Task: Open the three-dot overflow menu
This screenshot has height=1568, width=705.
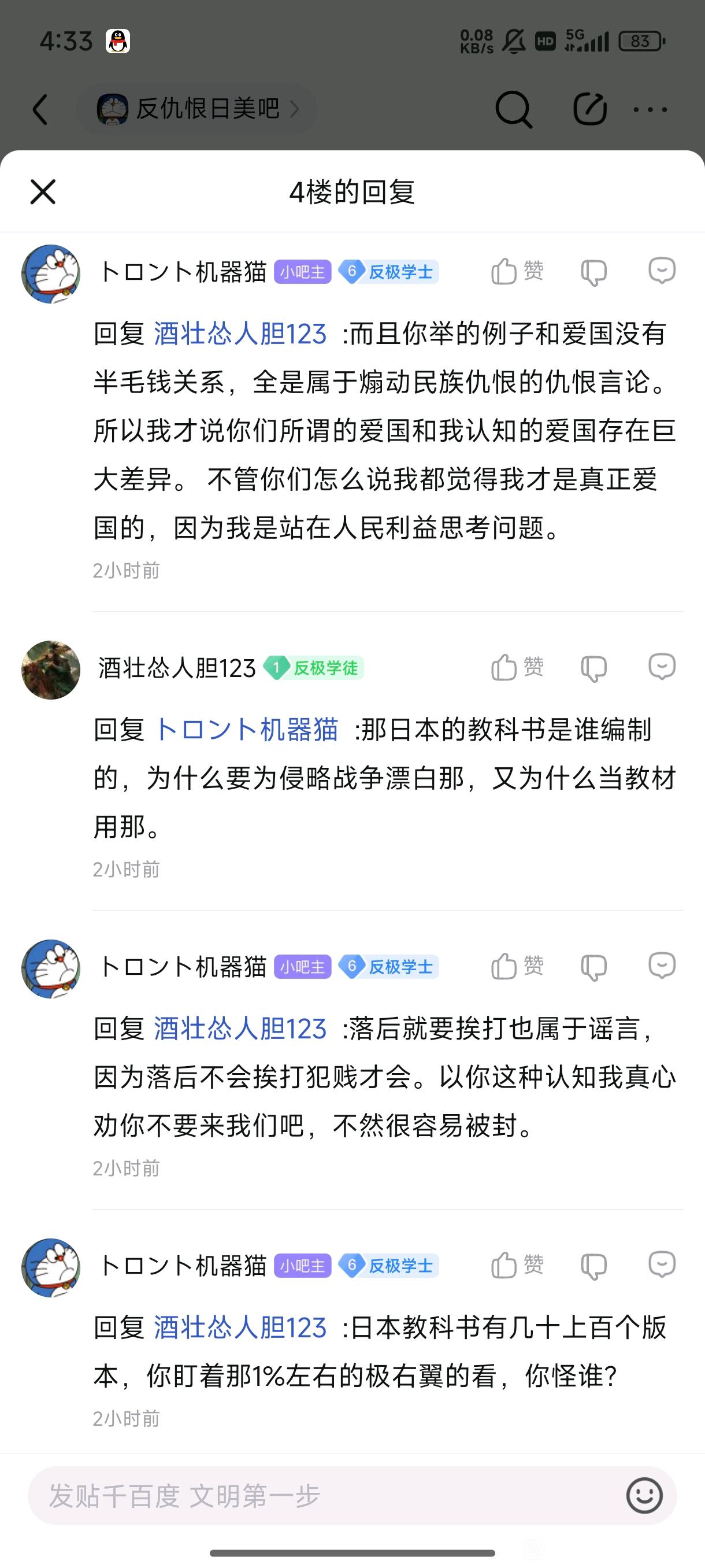Action: click(650, 110)
